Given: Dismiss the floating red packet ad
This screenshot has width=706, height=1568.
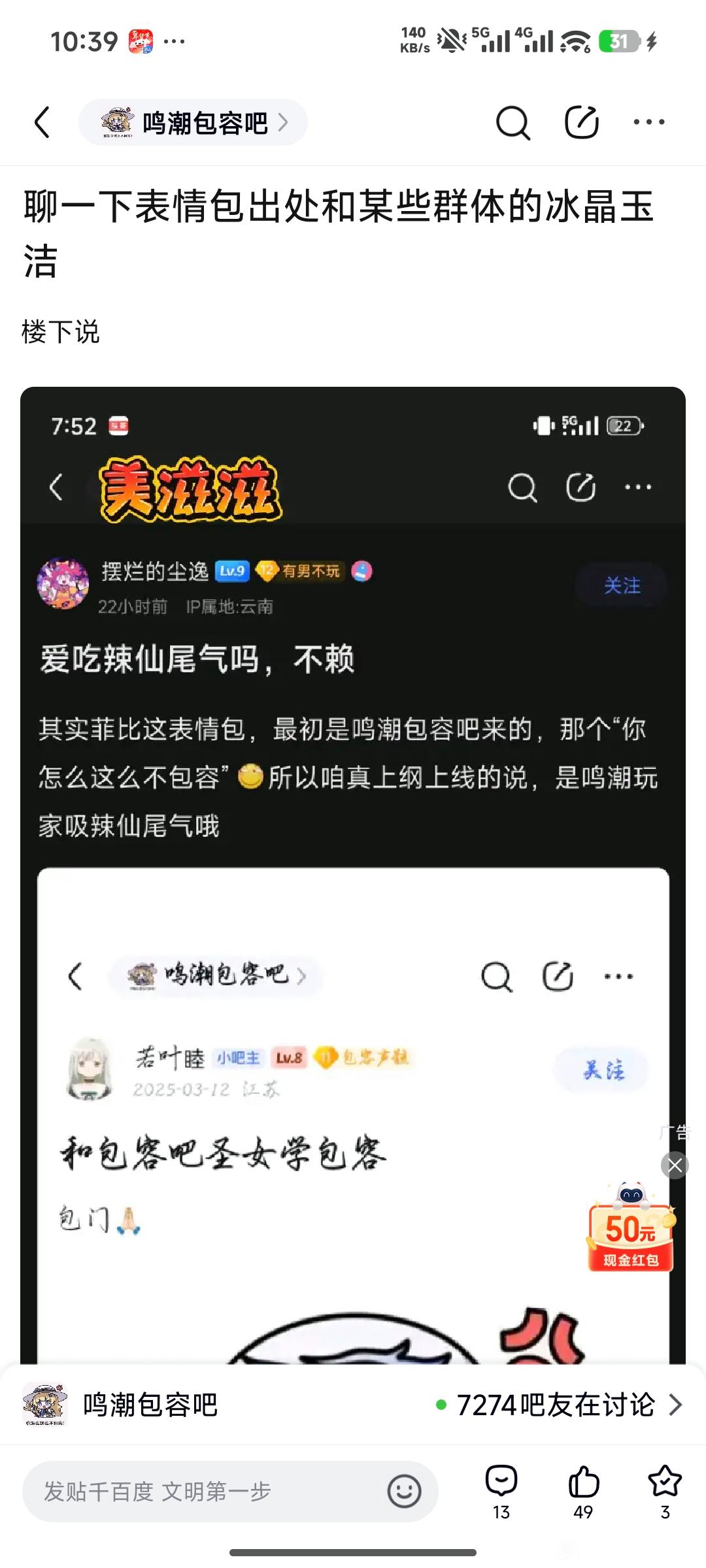Looking at the screenshot, I should (675, 1165).
